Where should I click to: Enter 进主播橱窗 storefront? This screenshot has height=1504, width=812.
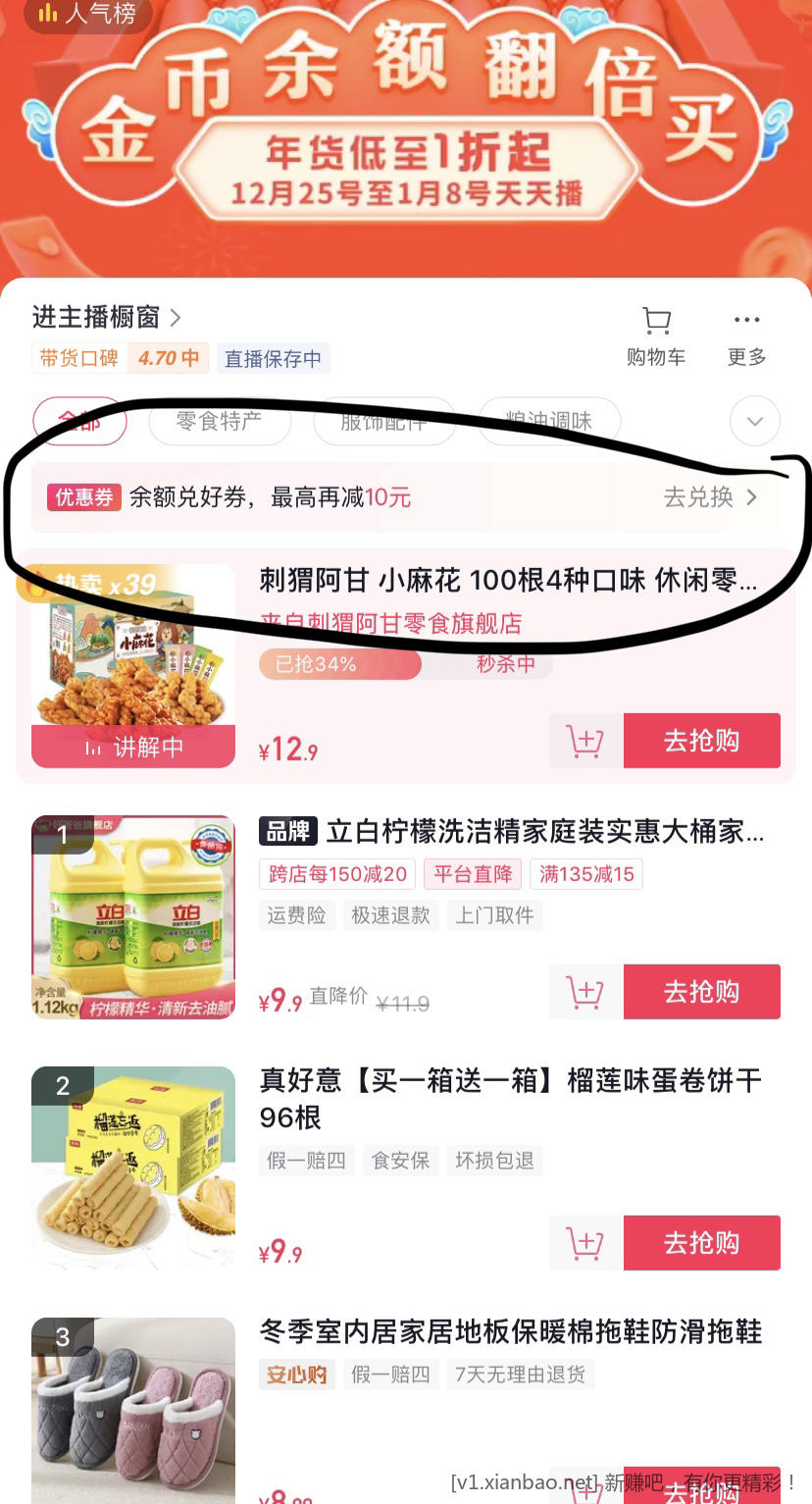[x=107, y=318]
